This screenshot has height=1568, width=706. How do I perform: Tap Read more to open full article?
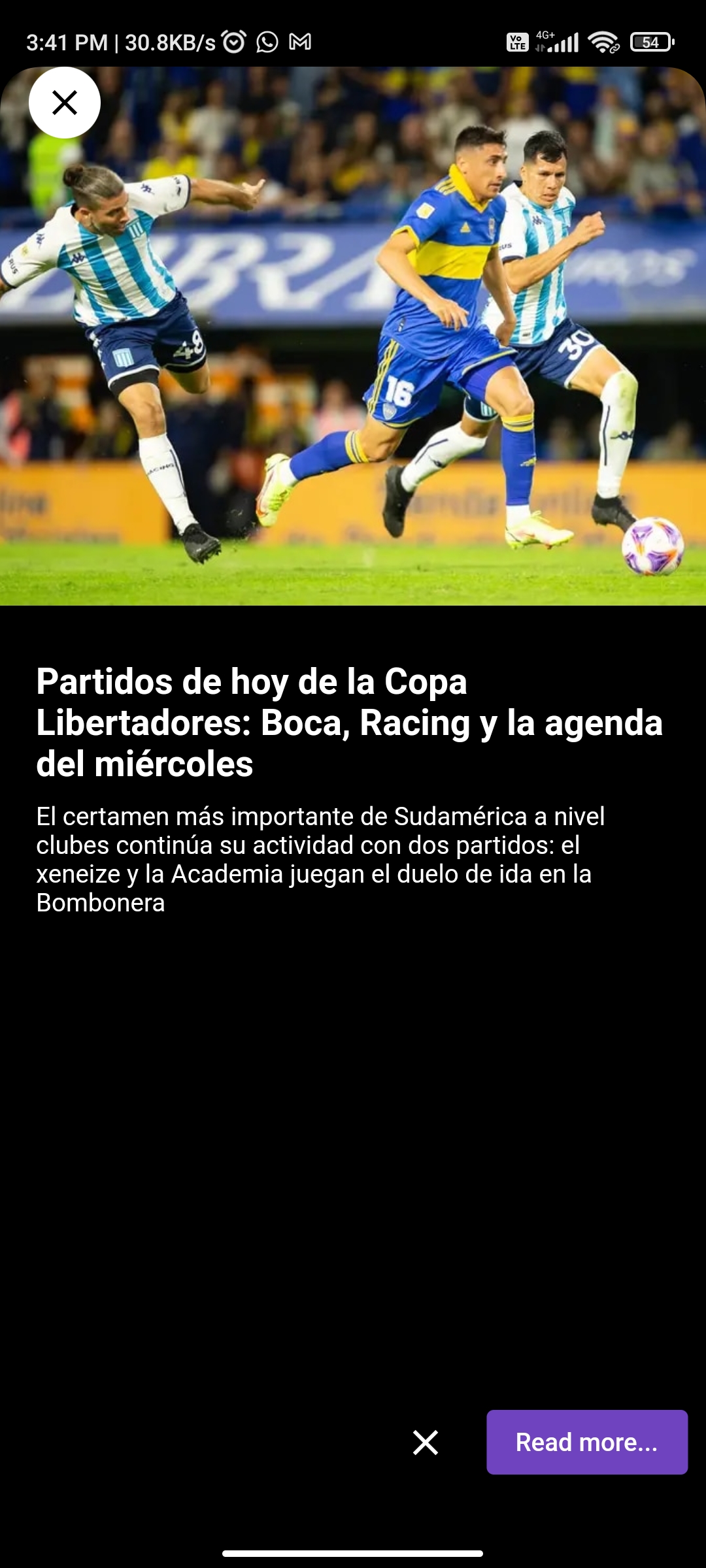(x=586, y=1442)
